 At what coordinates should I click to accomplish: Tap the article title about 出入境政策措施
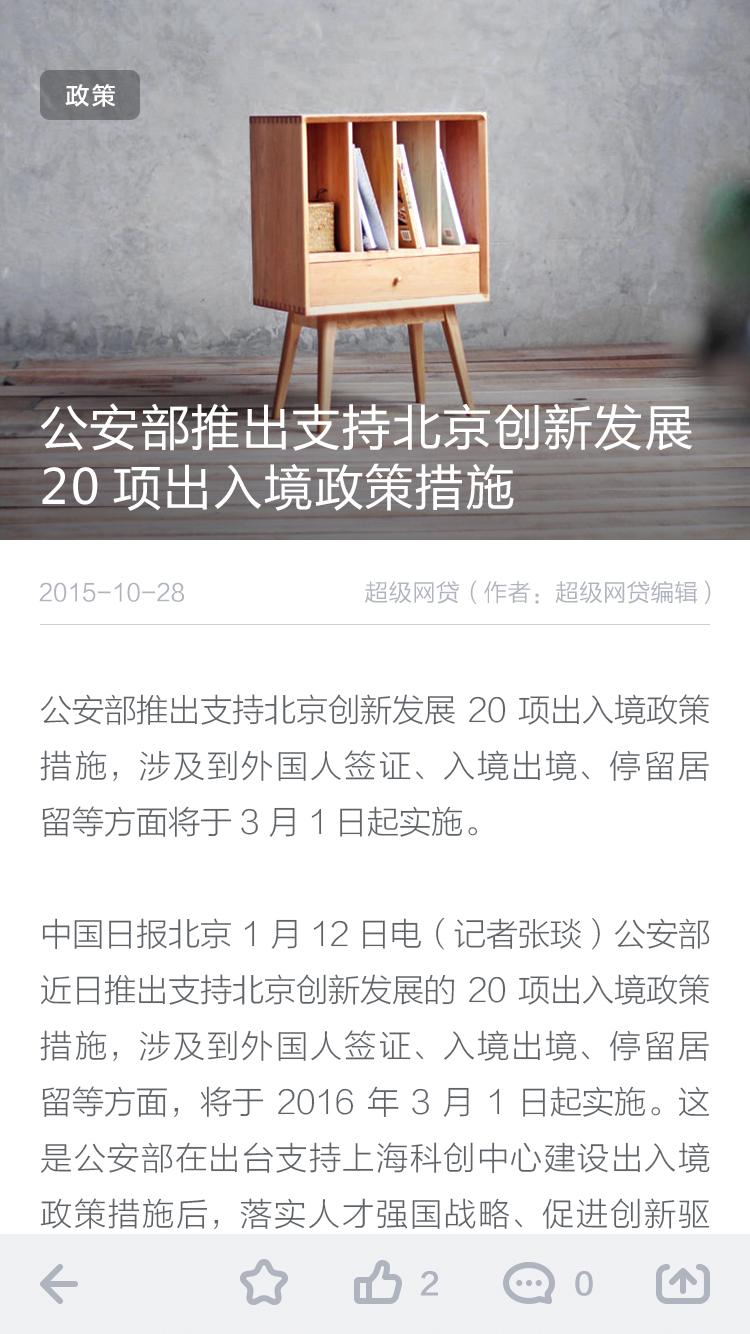[375, 455]
